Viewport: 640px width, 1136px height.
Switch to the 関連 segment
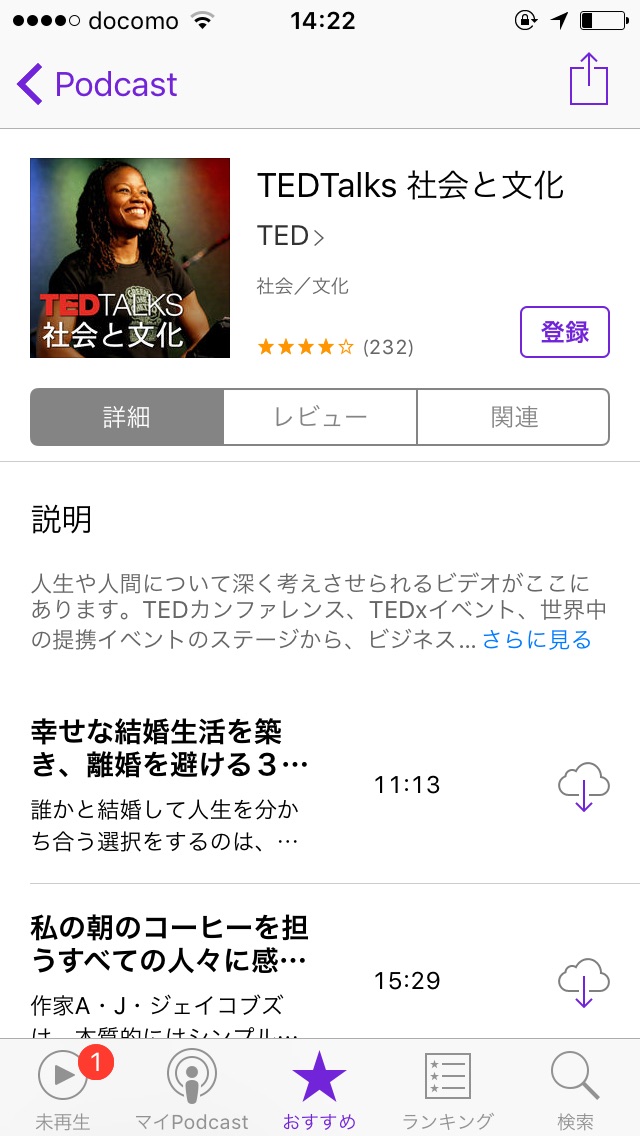click(514, 417)
